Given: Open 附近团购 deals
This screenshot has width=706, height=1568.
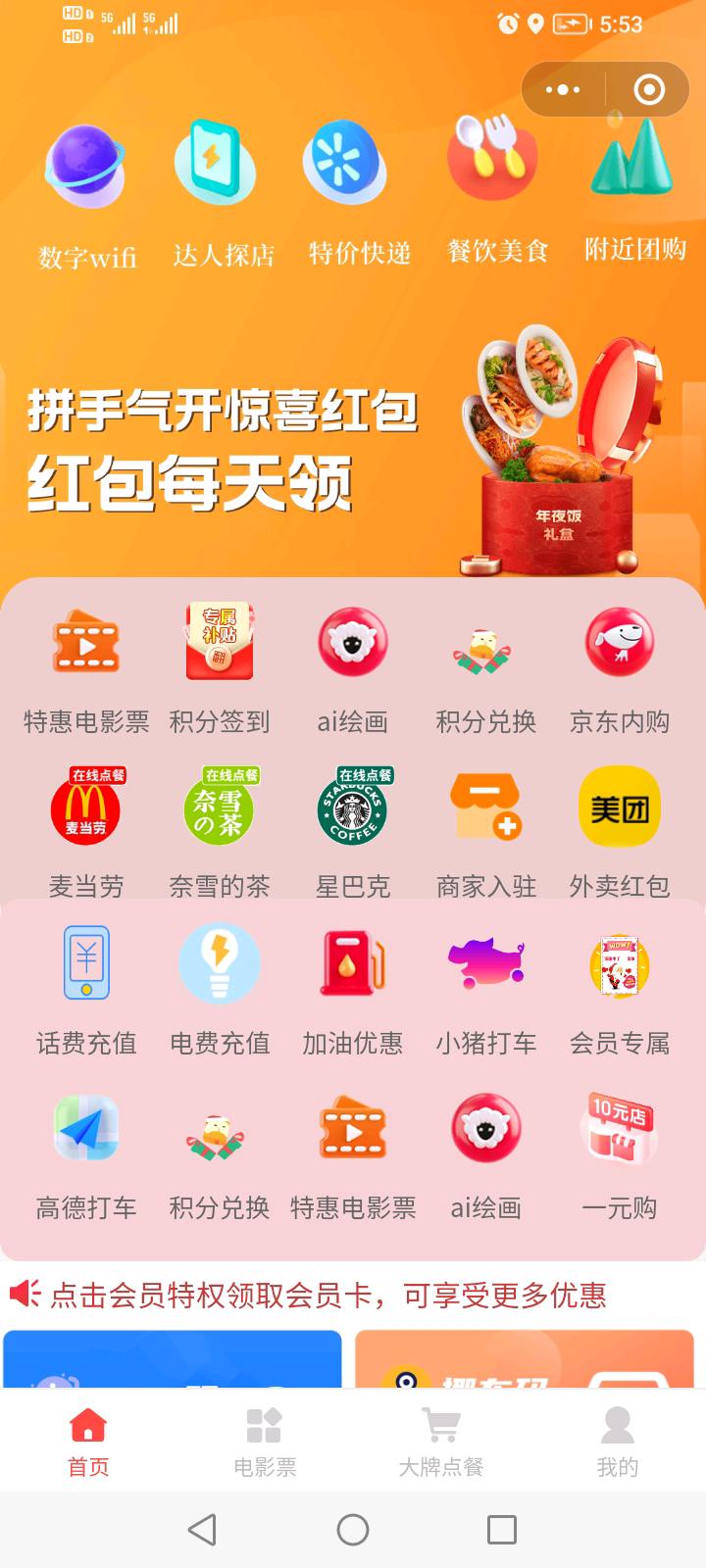Looking at the screenshot, I should pyautogui.click(x=634, y=190).
